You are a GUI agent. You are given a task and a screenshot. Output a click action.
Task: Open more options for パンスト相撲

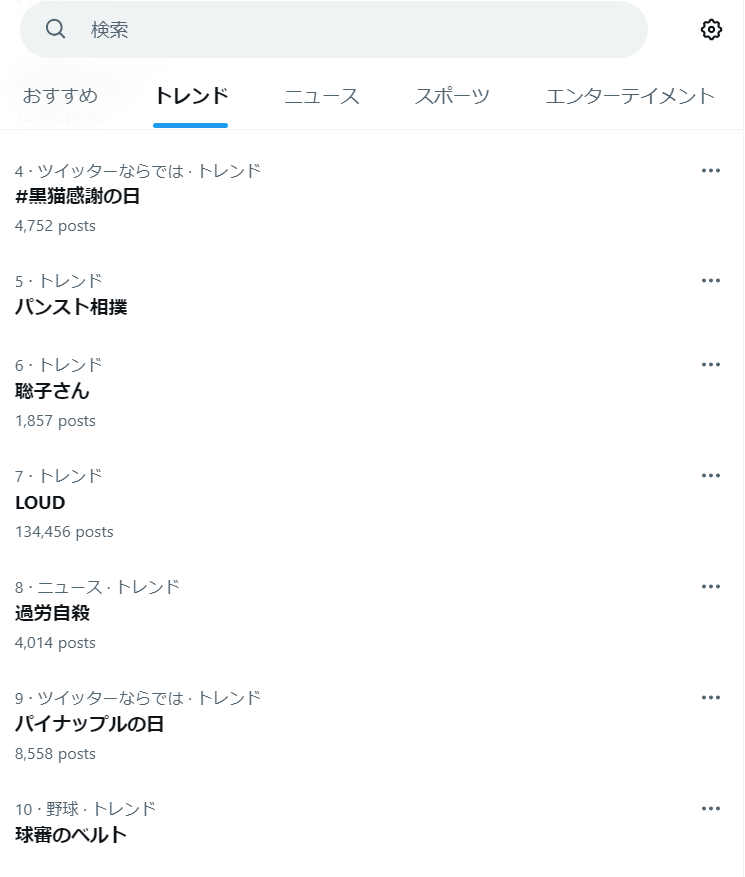tap(711, 281)
